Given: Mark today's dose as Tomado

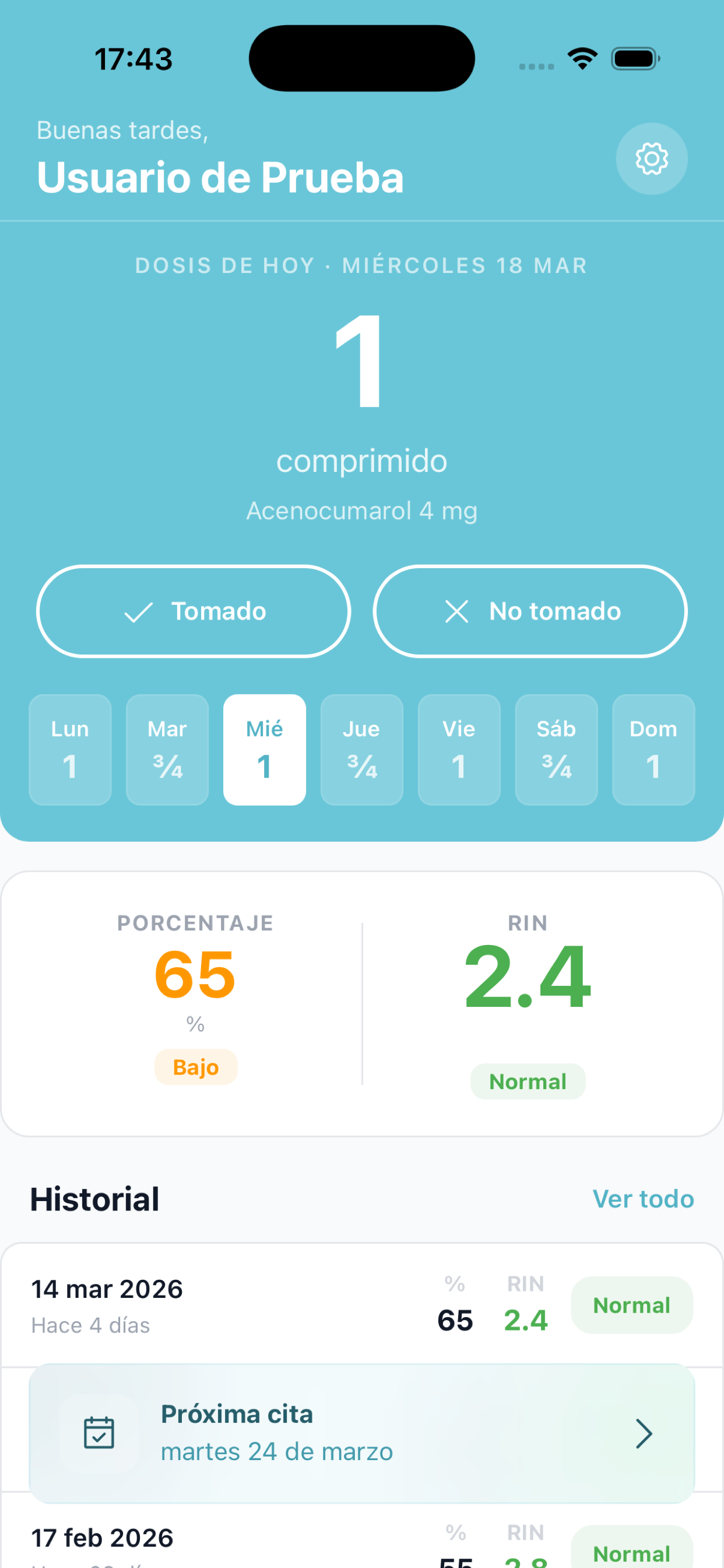Looking at the screenshot, I should click(194, 611).
